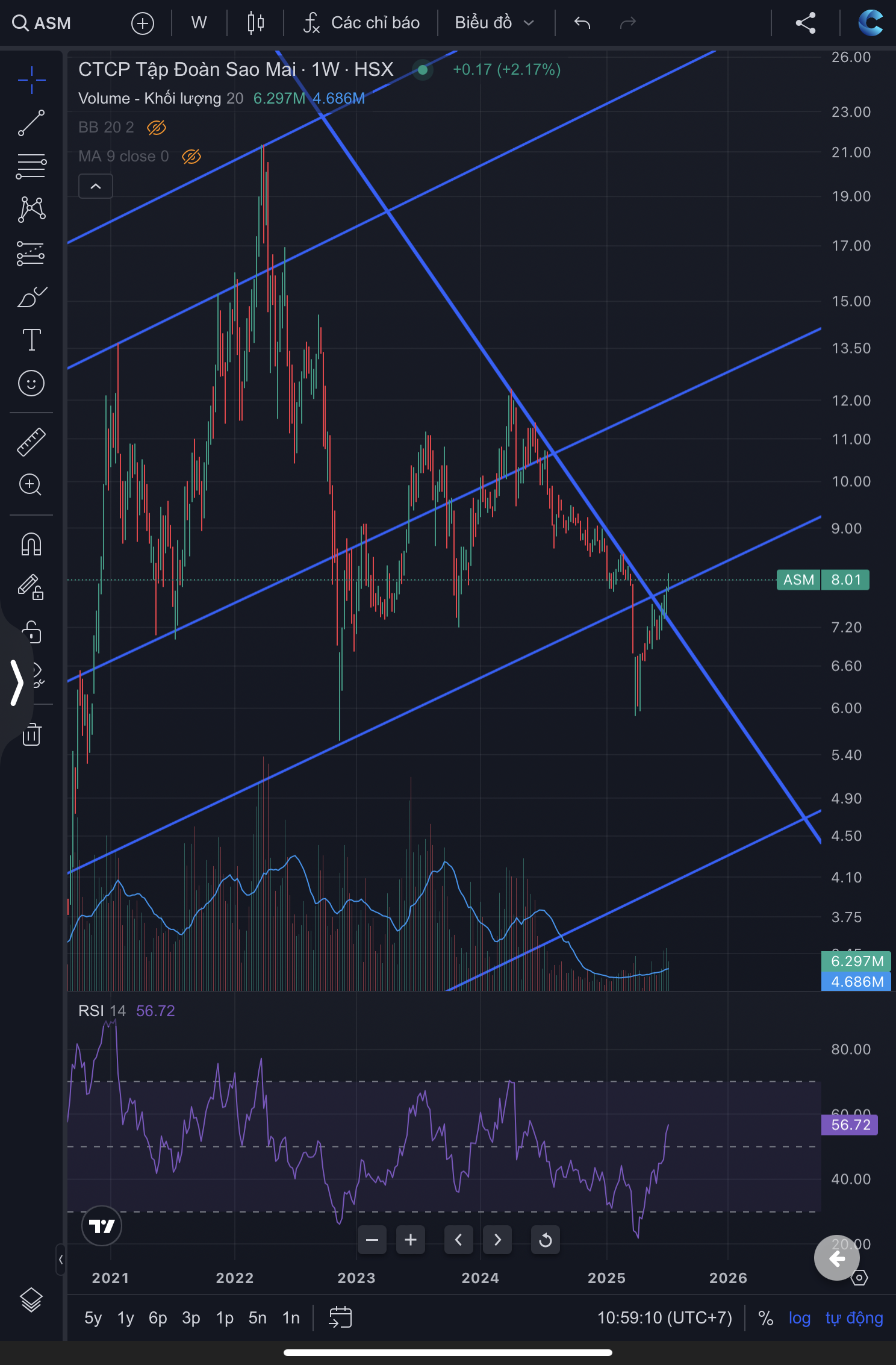Open the ruler measure tool

coord(31,442)
